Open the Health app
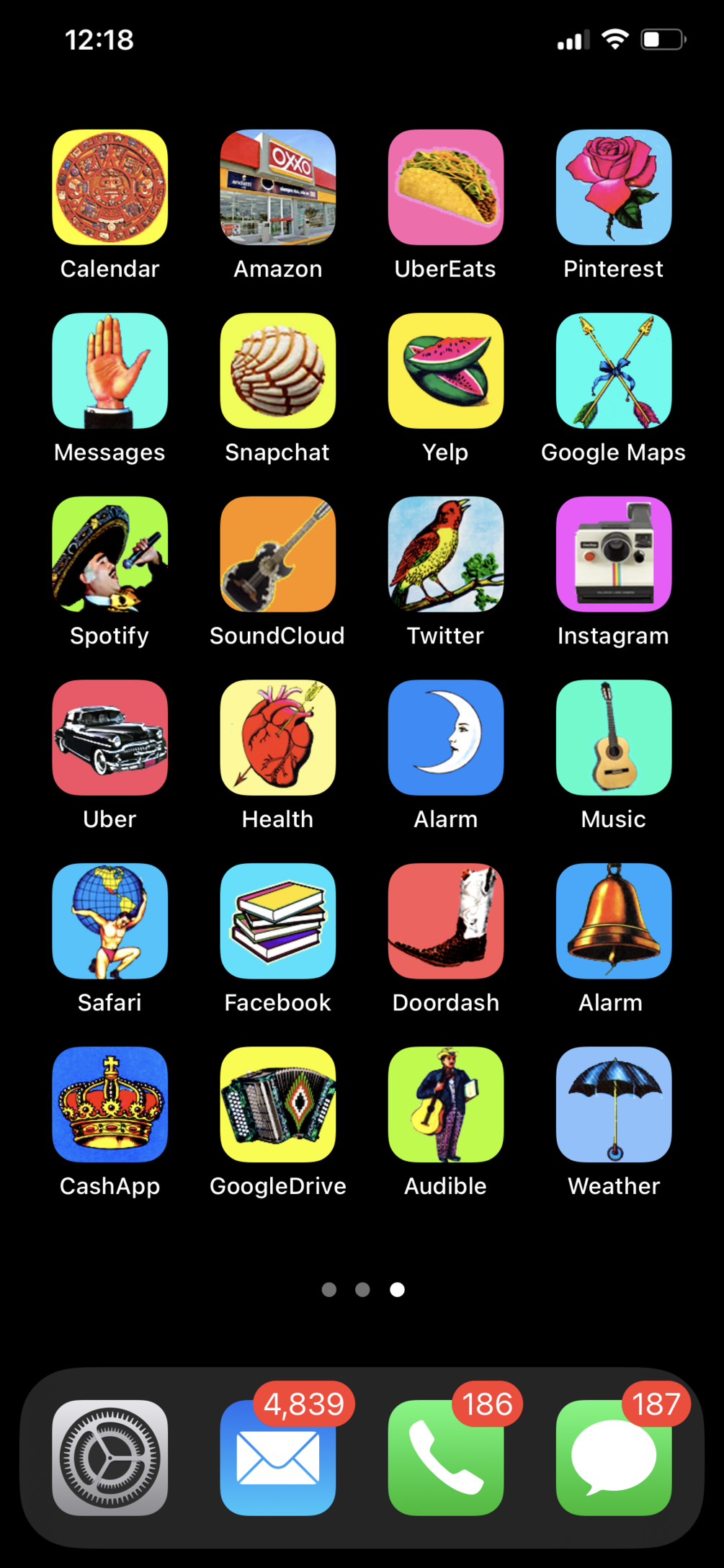The image size is (724, 1568). click(278, 738)
